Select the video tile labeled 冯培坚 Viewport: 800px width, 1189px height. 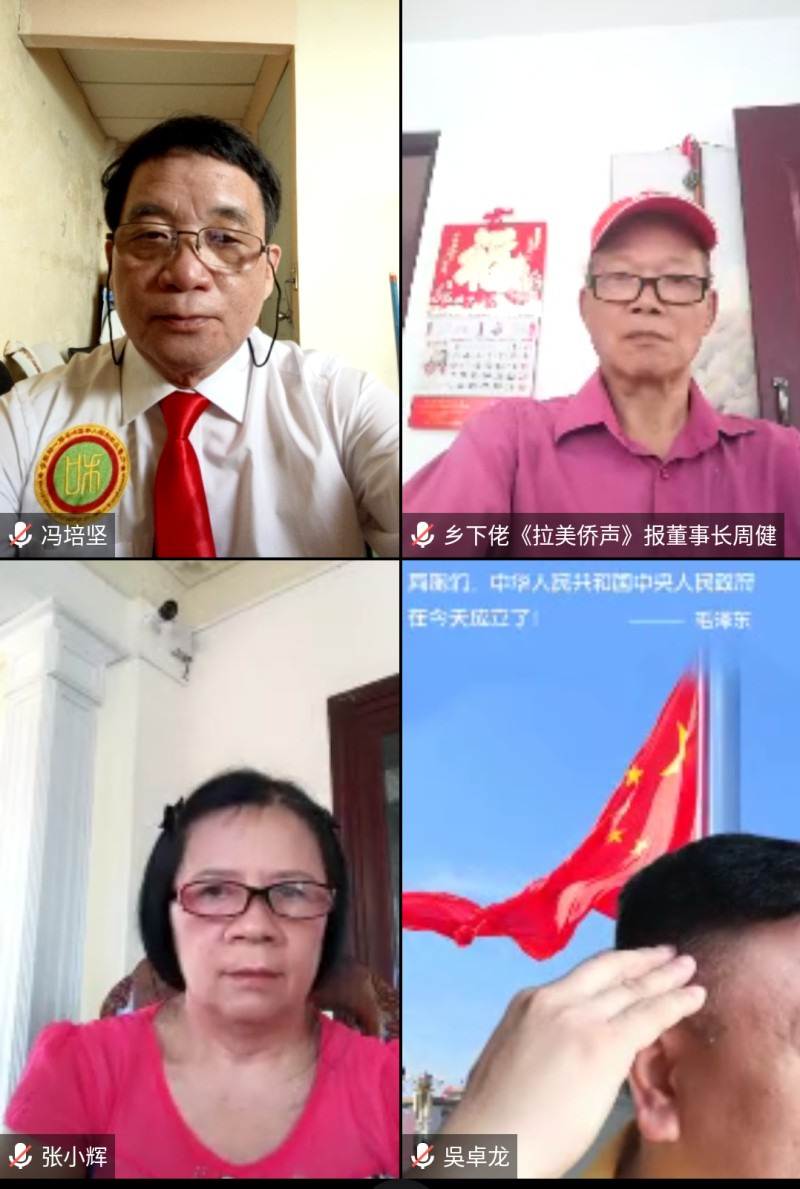coord(199,278)
